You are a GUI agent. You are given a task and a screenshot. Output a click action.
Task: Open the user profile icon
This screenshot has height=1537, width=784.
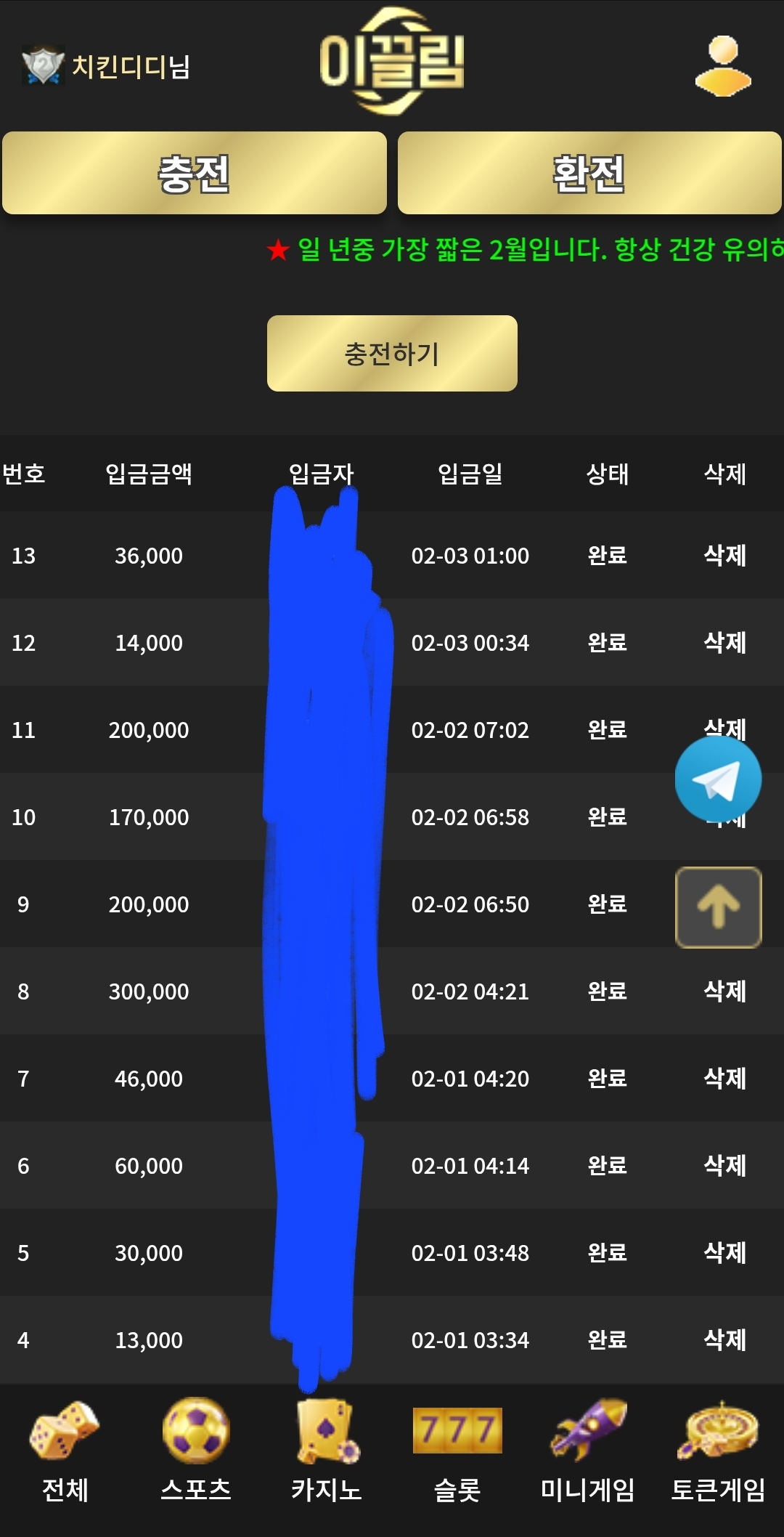pyautogui.click(x=723, y=66)
